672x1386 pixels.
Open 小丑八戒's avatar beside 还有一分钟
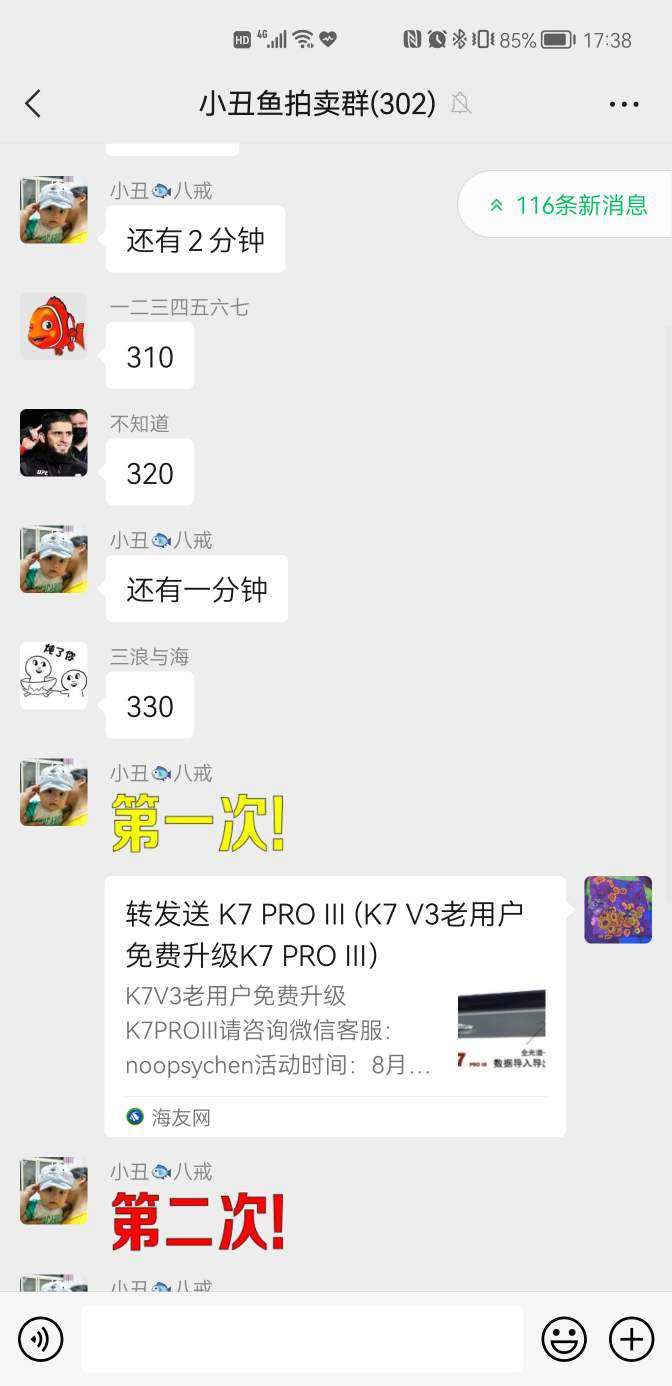(54, 559)
